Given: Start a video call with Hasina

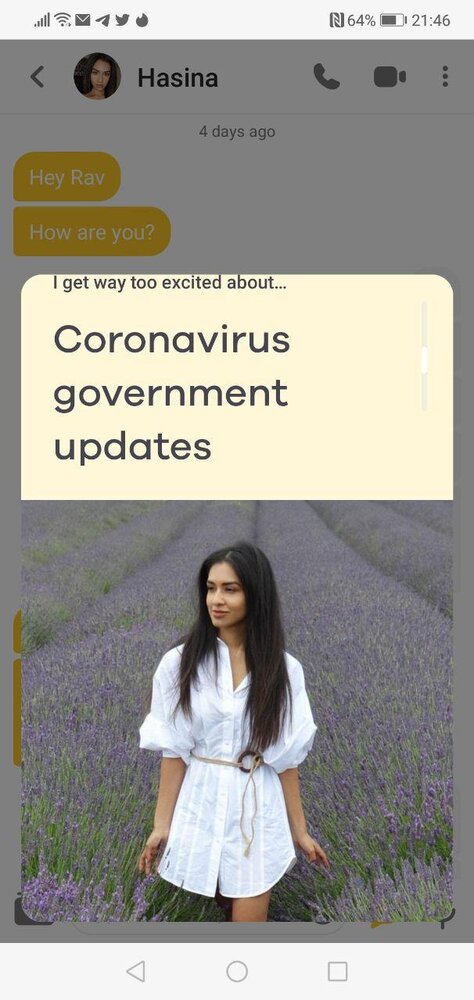Looking at the screenshot, I should pos(389,77).
